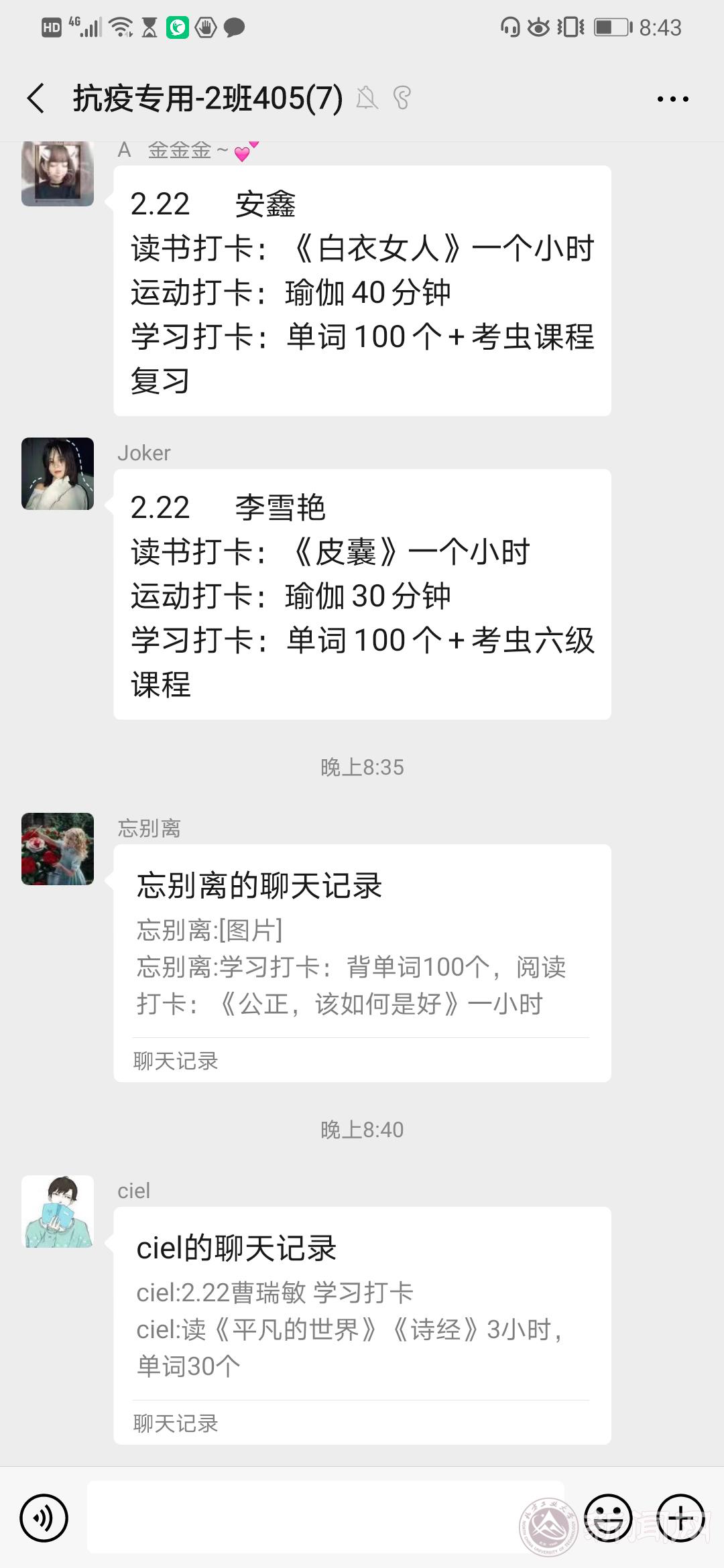The image size is (724, 1568).
Task: Tap the message text field
Action: 326,1518
